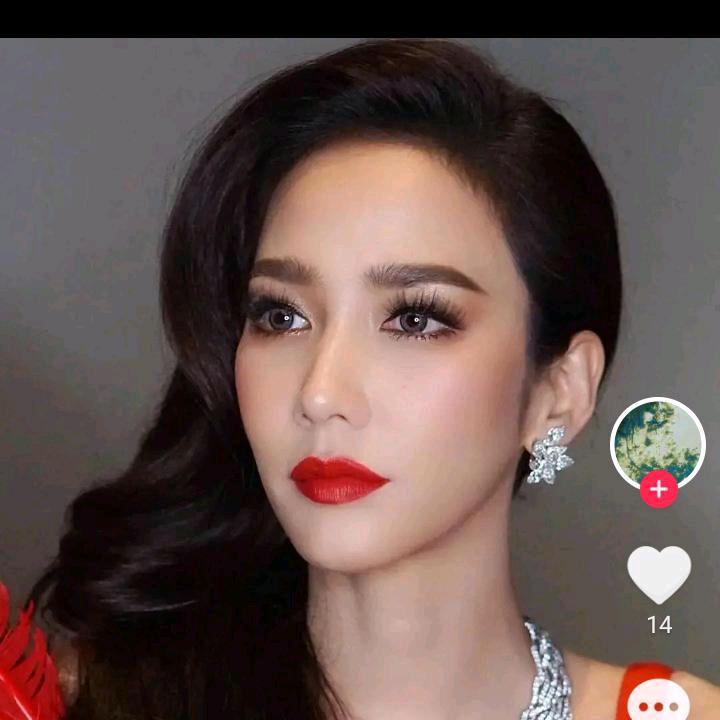This screenshot has height=720, width=720.
Task: Like this video with the heart
Action: pos(659,574)
